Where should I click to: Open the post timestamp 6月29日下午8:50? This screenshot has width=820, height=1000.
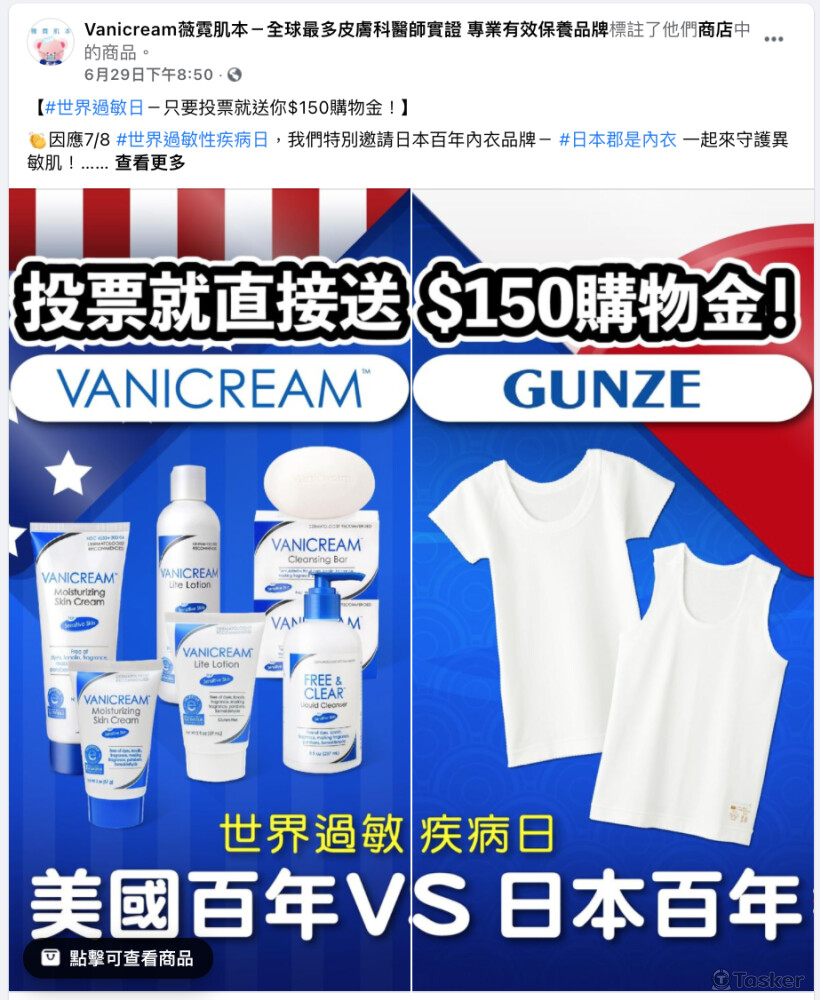(x=149, y=74)
